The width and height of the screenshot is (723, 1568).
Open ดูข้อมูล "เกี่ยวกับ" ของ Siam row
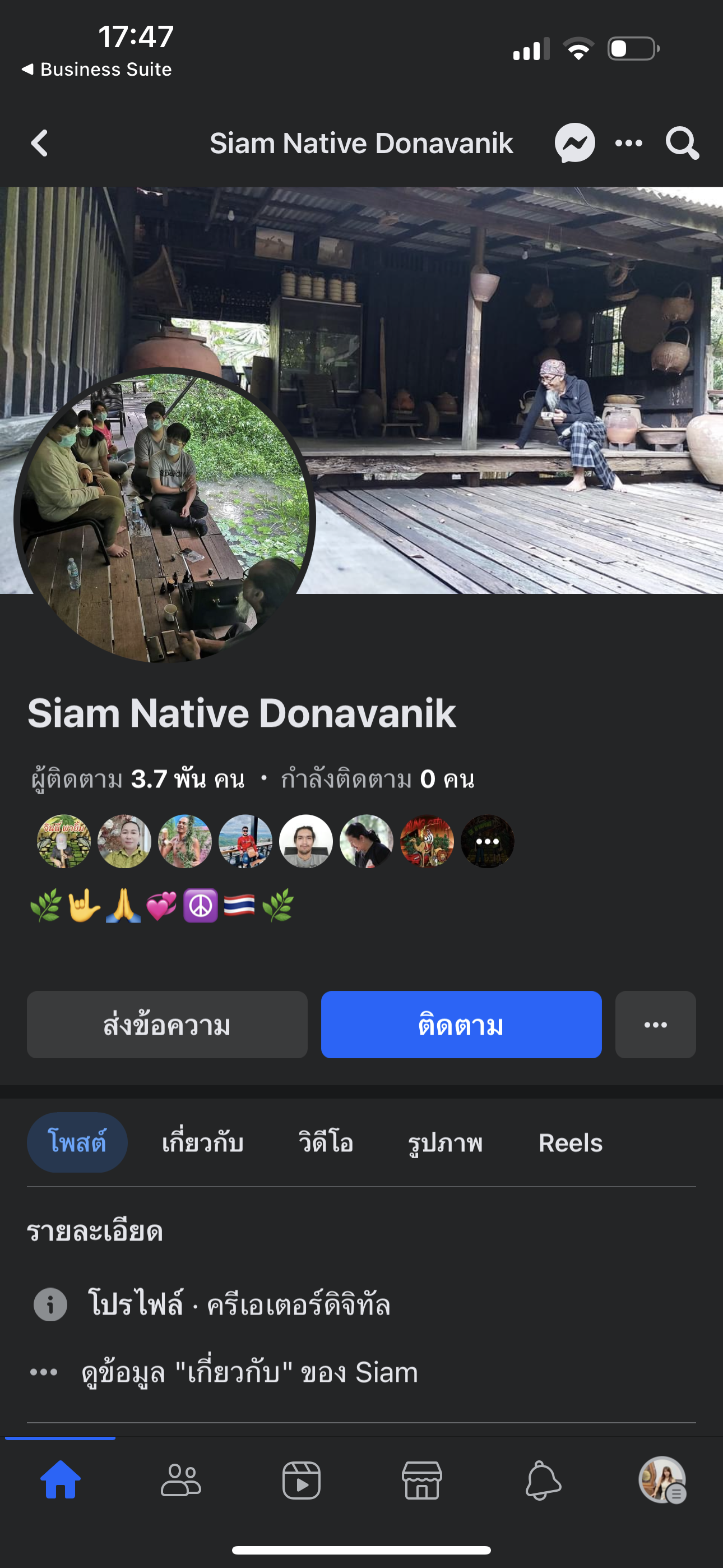tap(249, 1373)
